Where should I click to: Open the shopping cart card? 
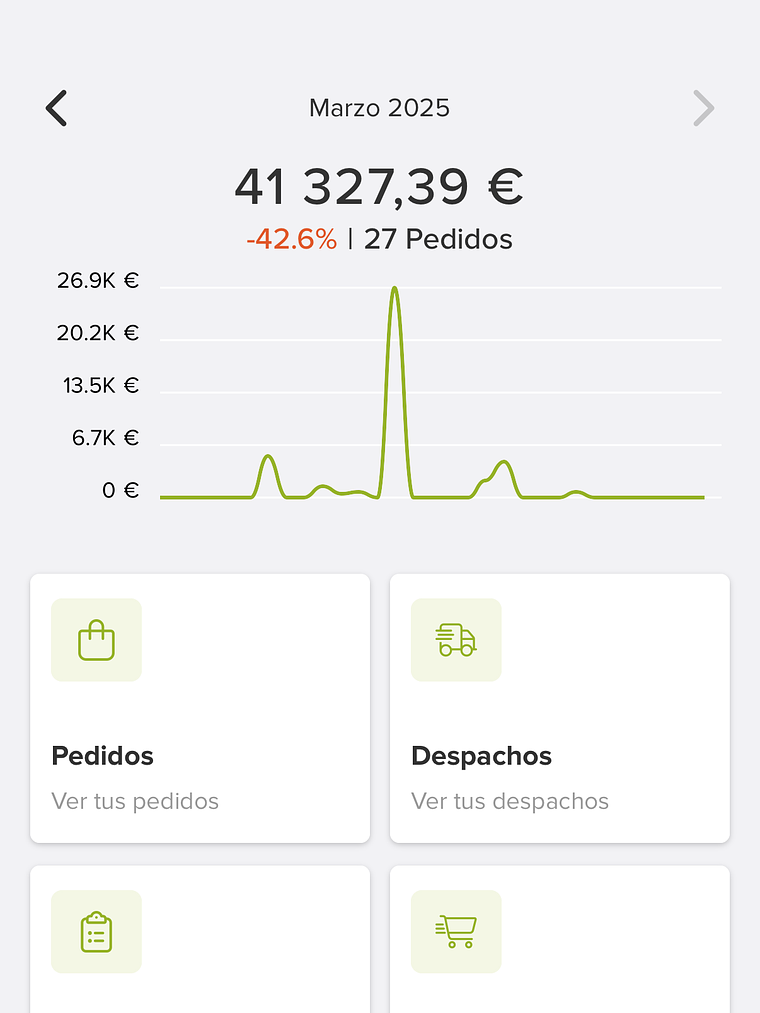point(559,940)
